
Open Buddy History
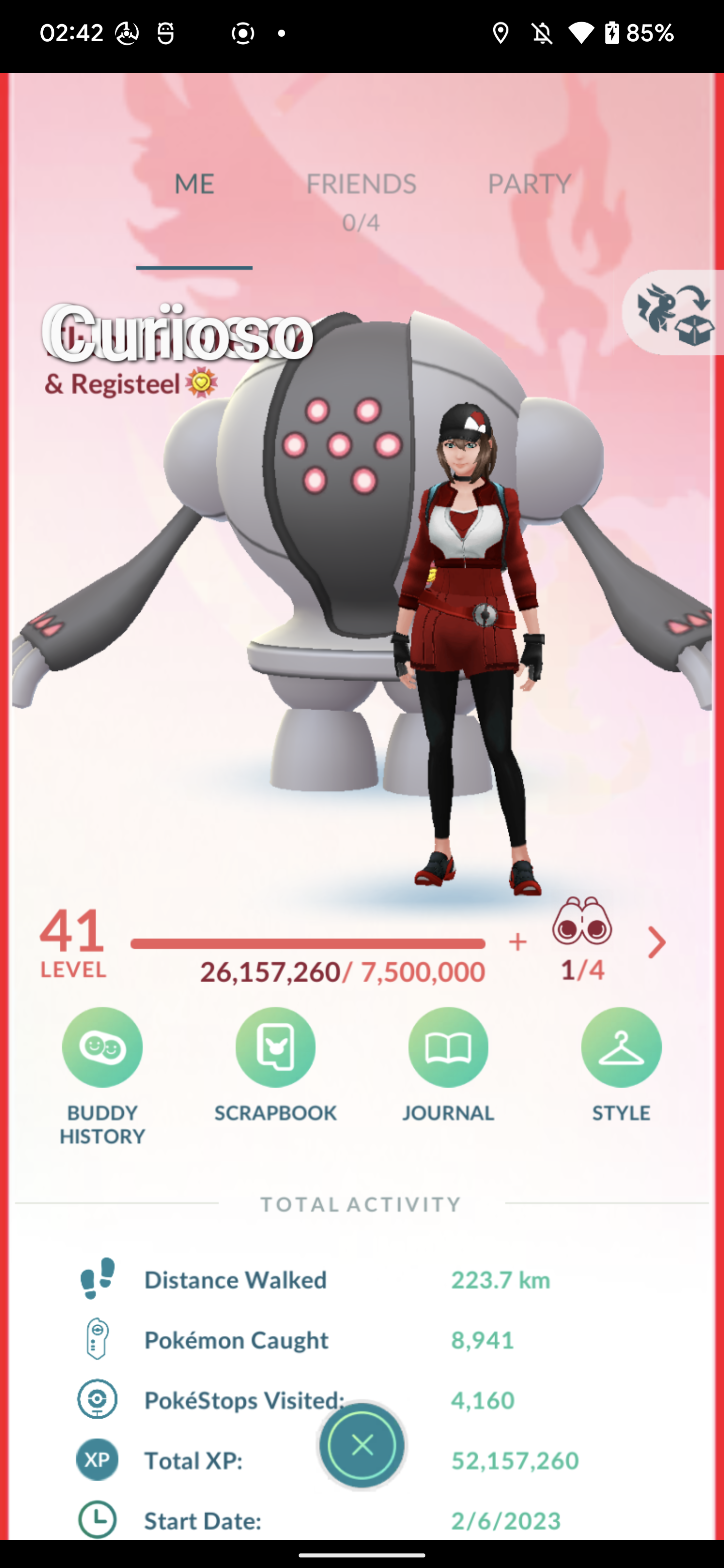[102, 1075]
